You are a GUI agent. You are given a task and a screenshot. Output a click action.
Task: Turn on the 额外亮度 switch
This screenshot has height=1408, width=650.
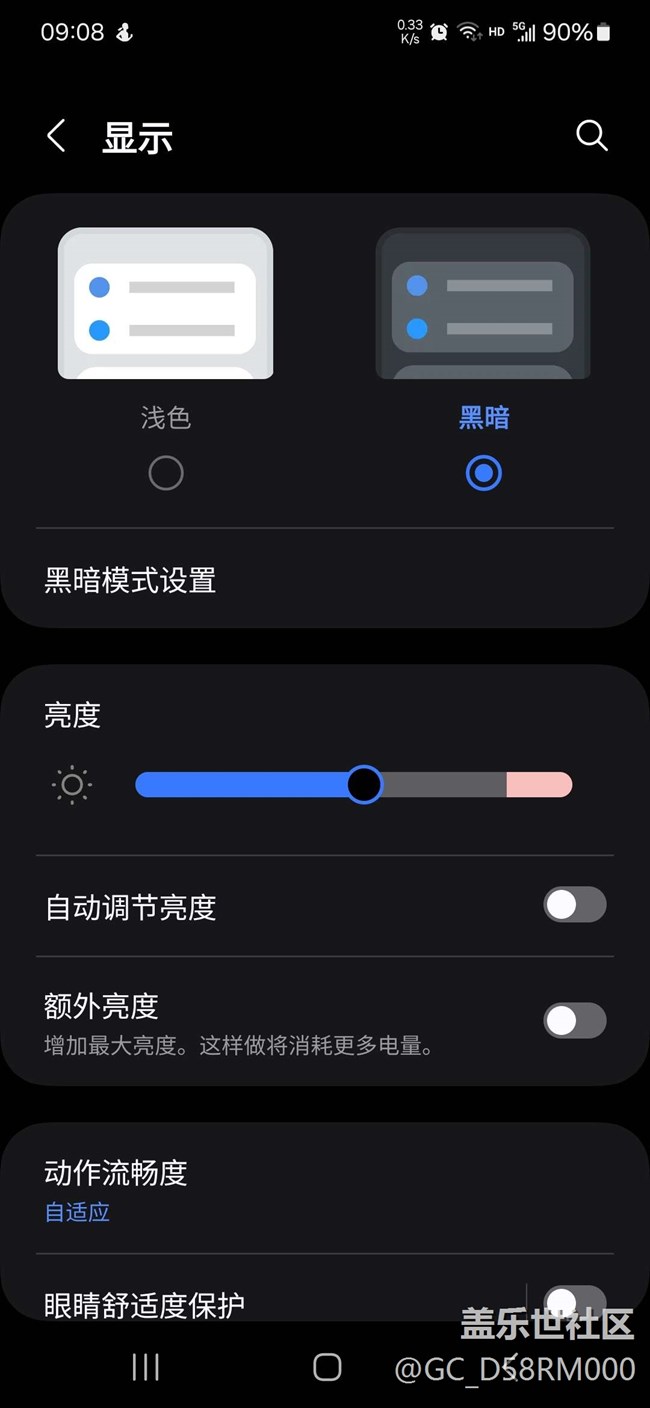[x=574, y=1021]
